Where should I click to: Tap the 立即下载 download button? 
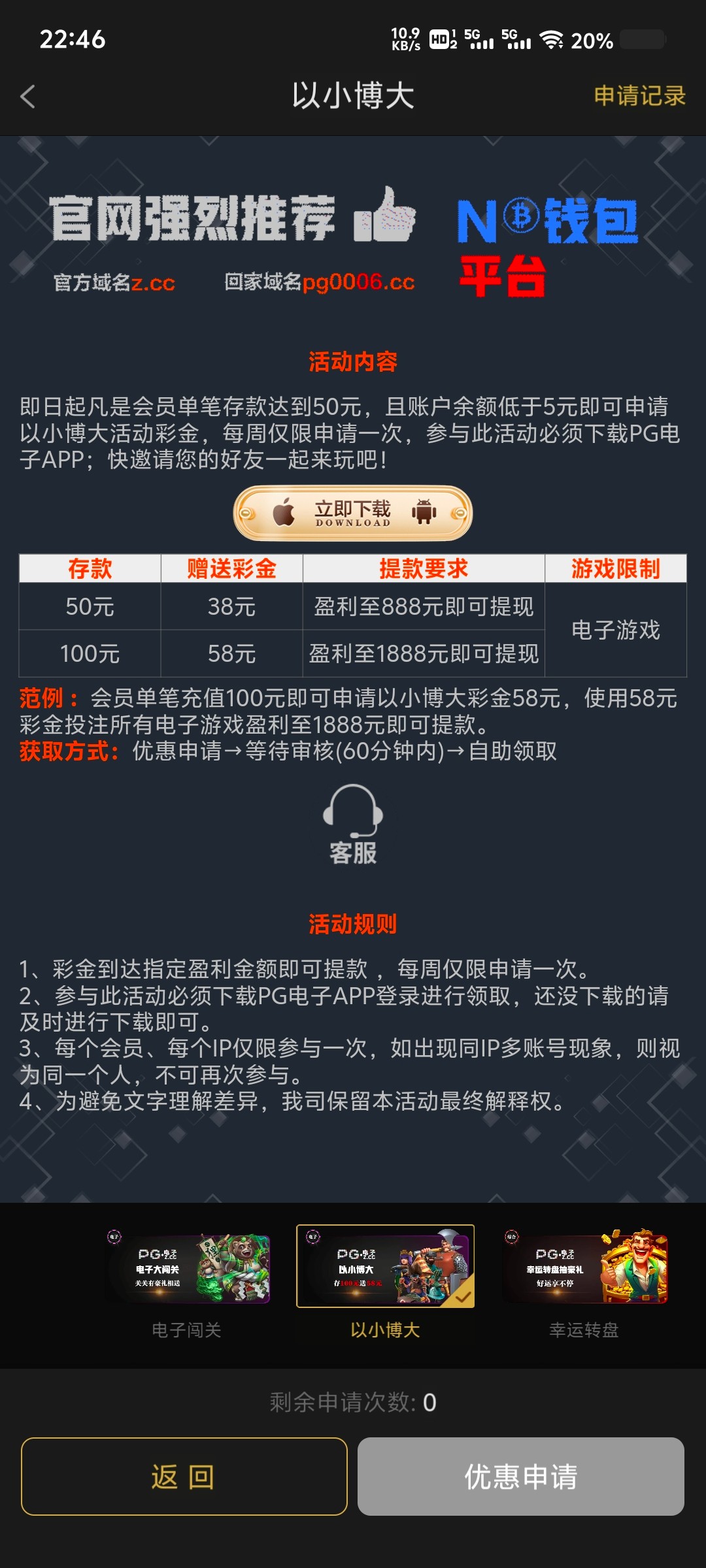point(353,513)
